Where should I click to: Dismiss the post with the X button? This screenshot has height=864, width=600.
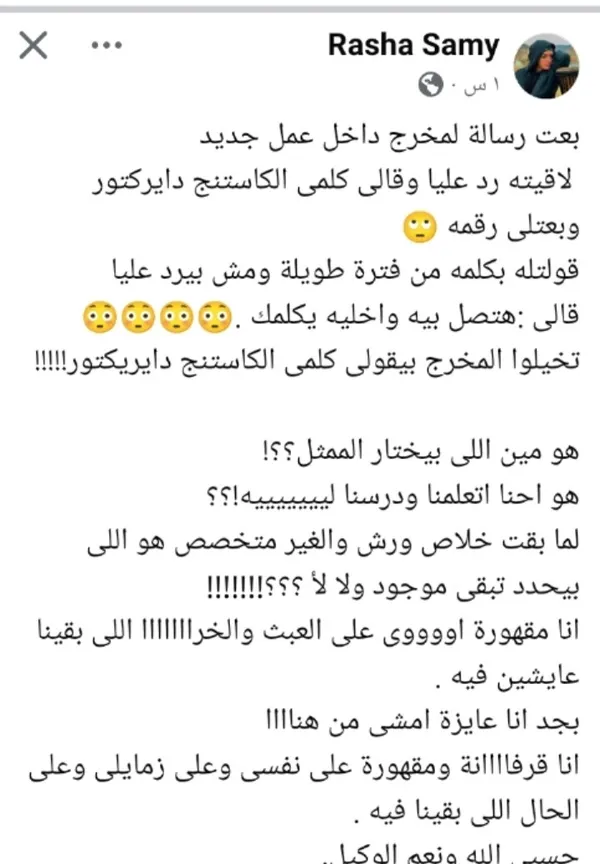tap(33, 45)
